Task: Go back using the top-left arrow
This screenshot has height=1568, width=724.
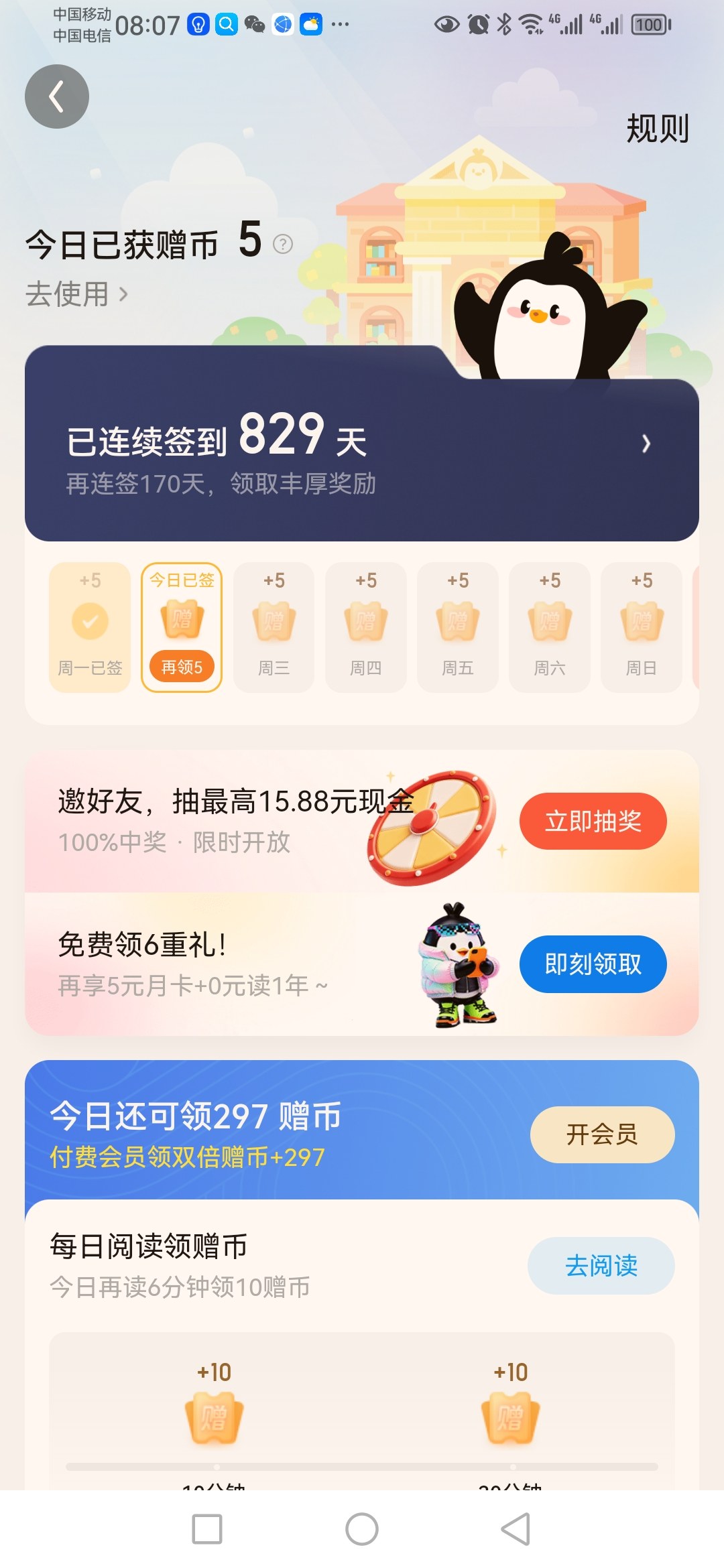Action: 57,96
